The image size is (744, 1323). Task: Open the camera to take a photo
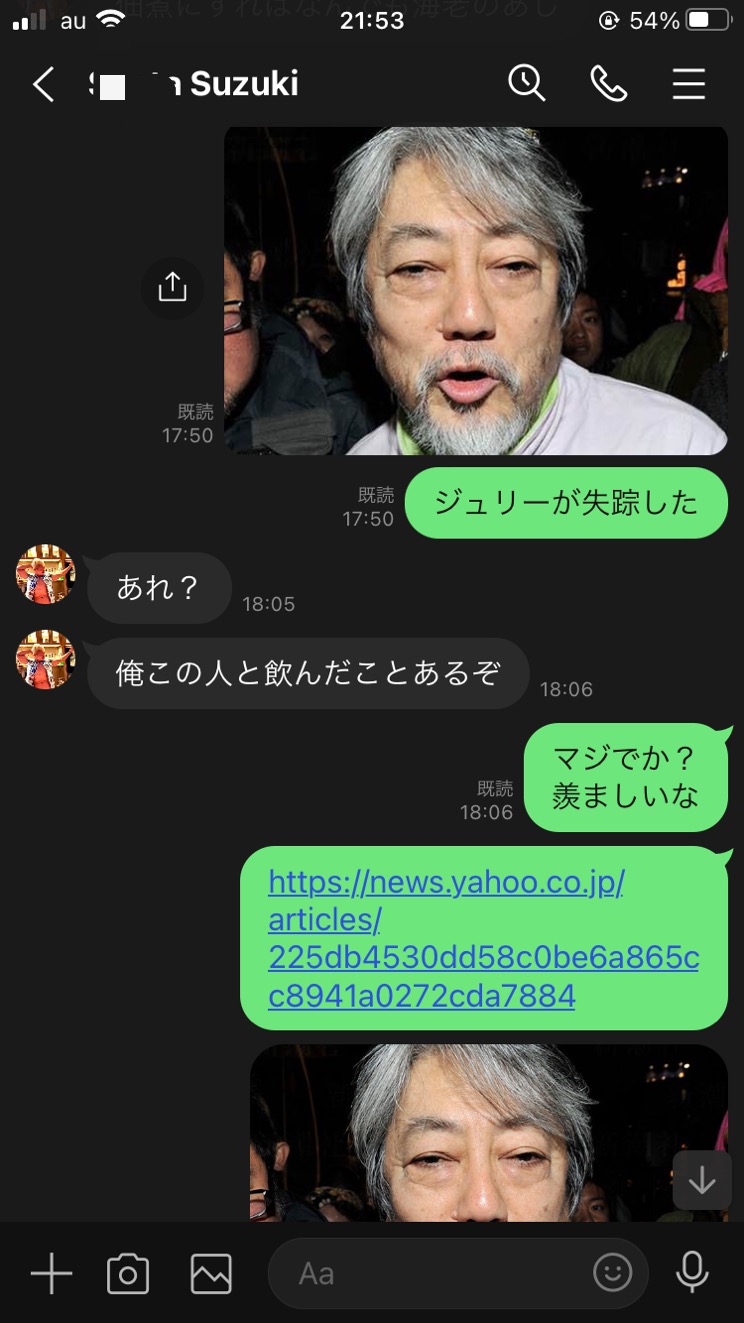tap(128, 1274)
